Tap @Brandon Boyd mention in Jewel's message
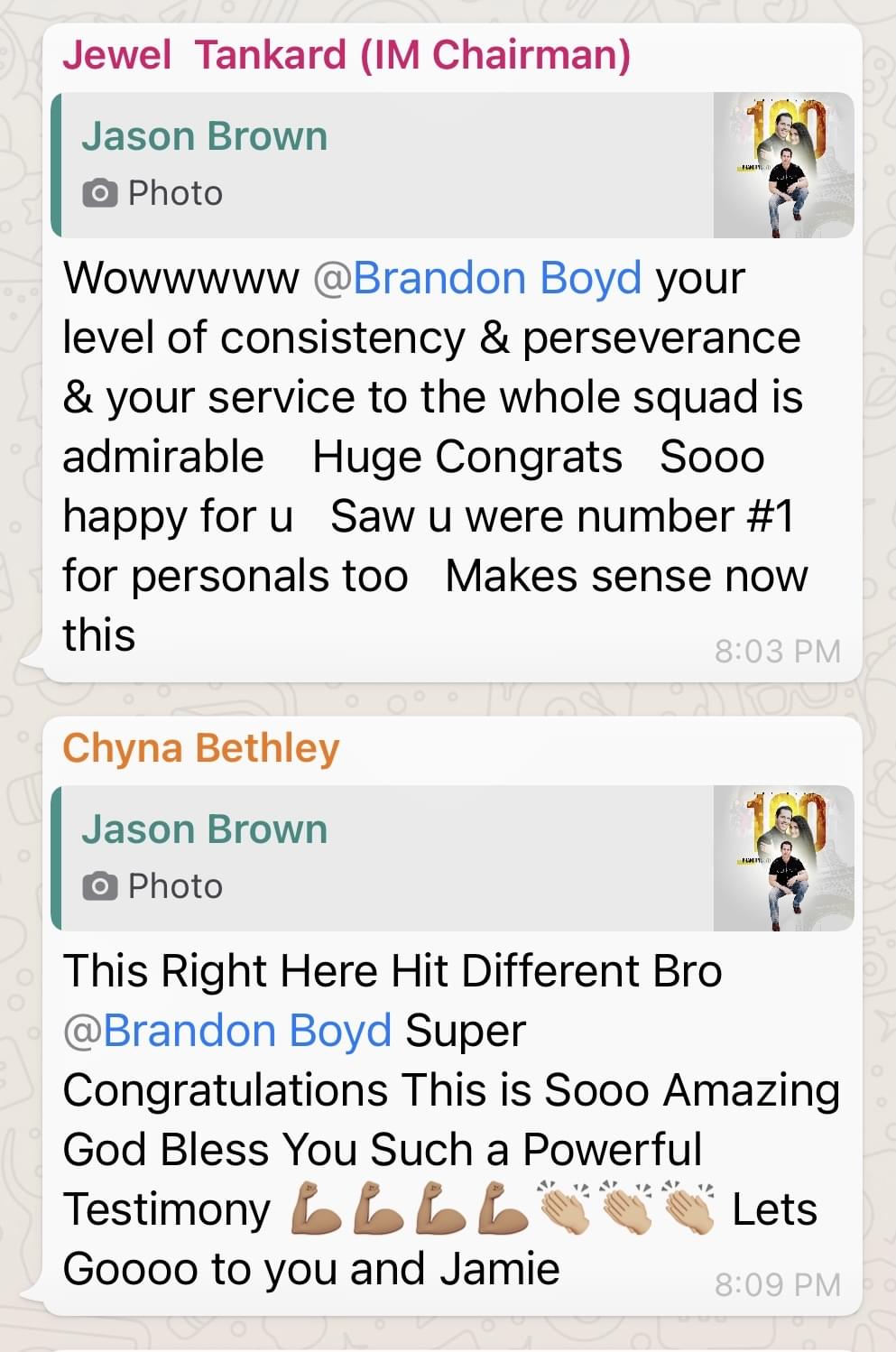 [x=478, y=278]
